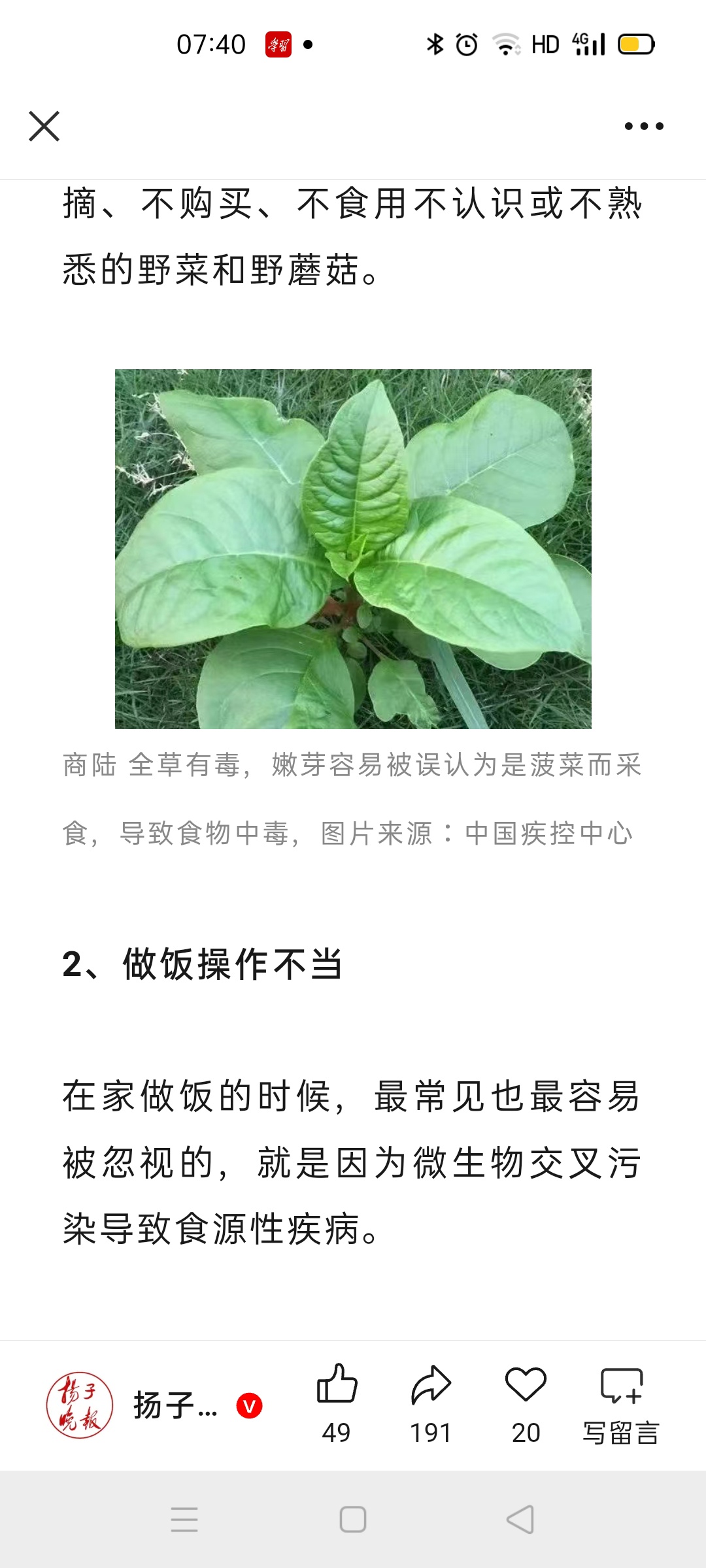View the 商陆 plant photo
This screenshot has width=706, height=1568.
[353, 549]
